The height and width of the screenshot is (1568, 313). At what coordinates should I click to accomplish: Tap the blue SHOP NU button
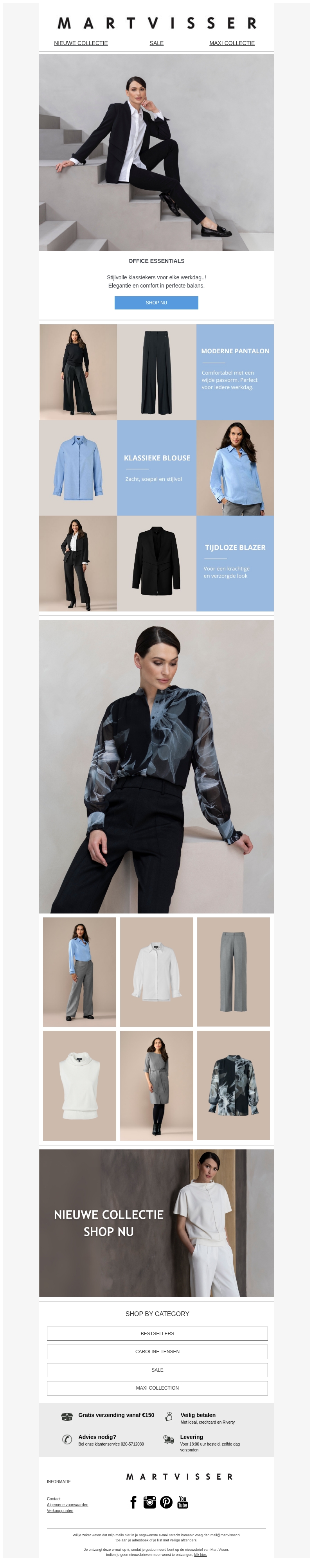point(156,302)
